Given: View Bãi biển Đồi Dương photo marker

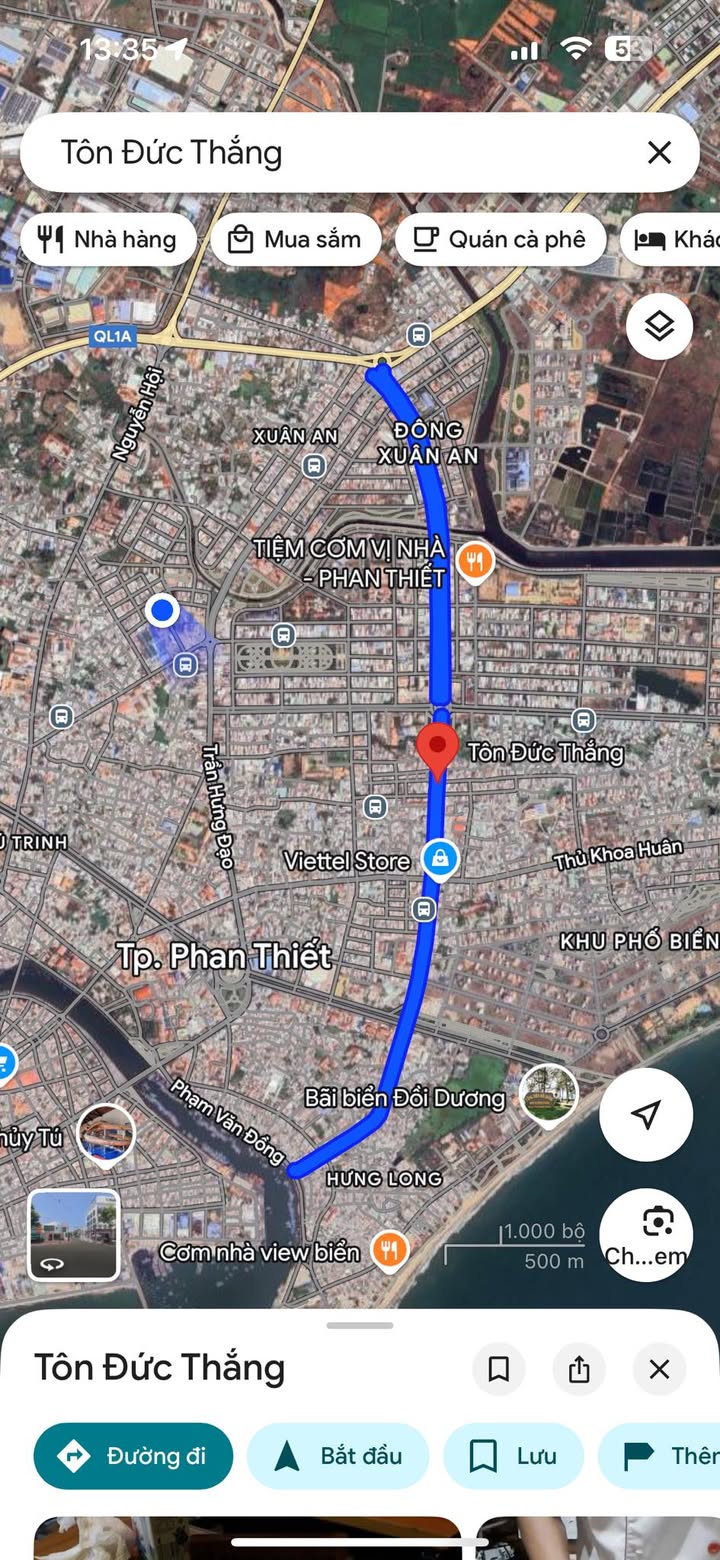Looking at the screenshot, I should [x=549, y=1093].
